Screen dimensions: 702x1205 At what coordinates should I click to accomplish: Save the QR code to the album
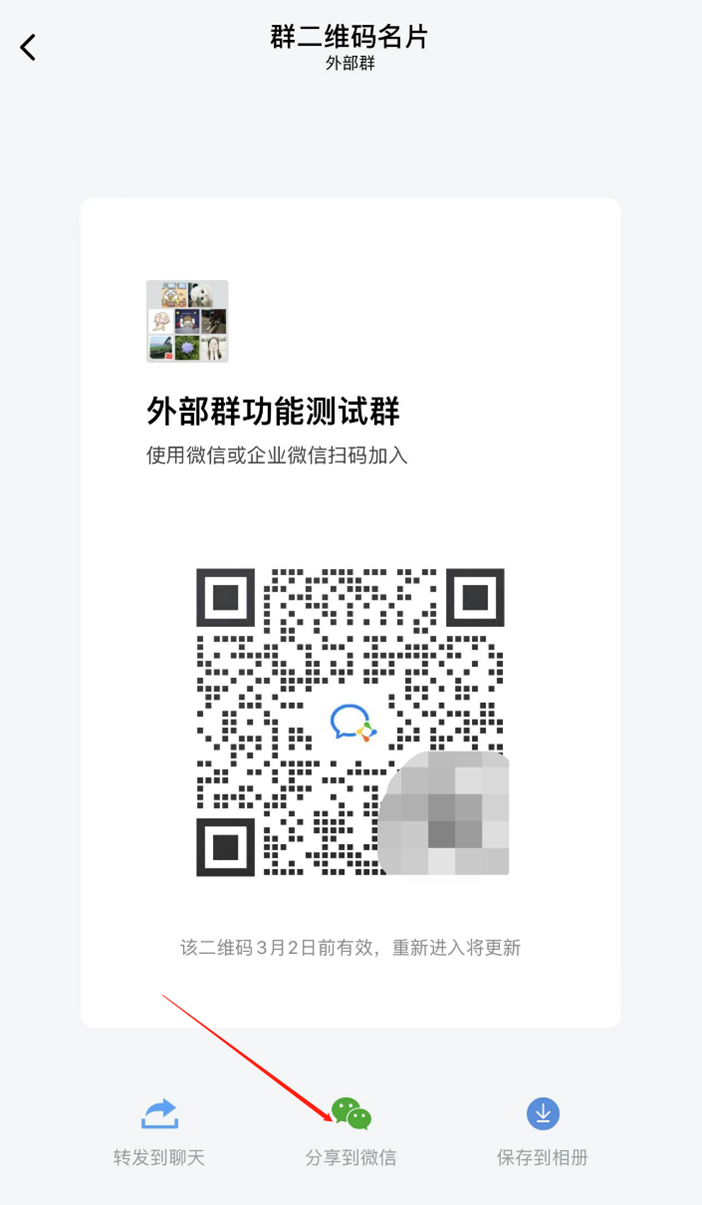[x=543, y=1130]
